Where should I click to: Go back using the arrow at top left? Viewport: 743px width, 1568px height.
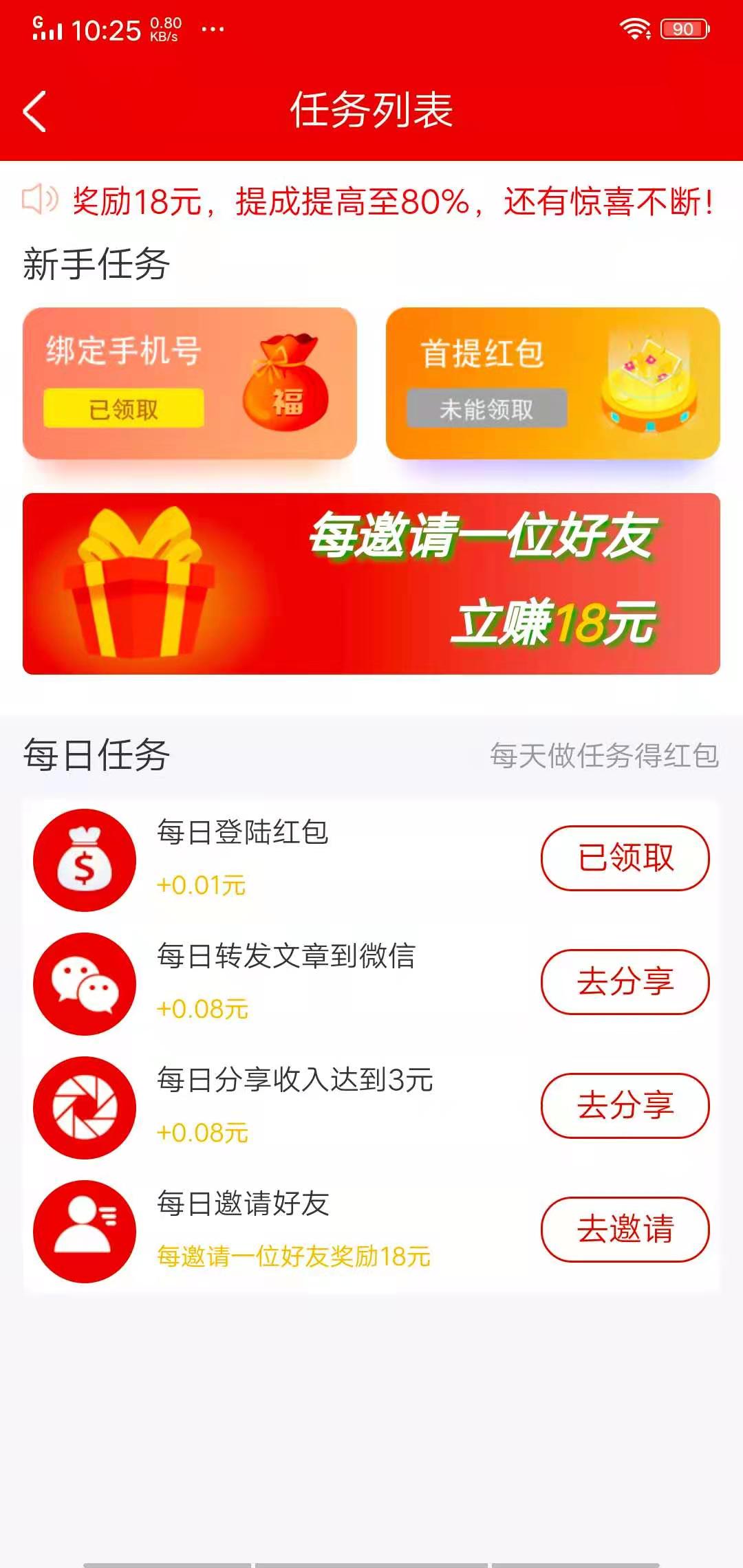[x=33, y=110]
